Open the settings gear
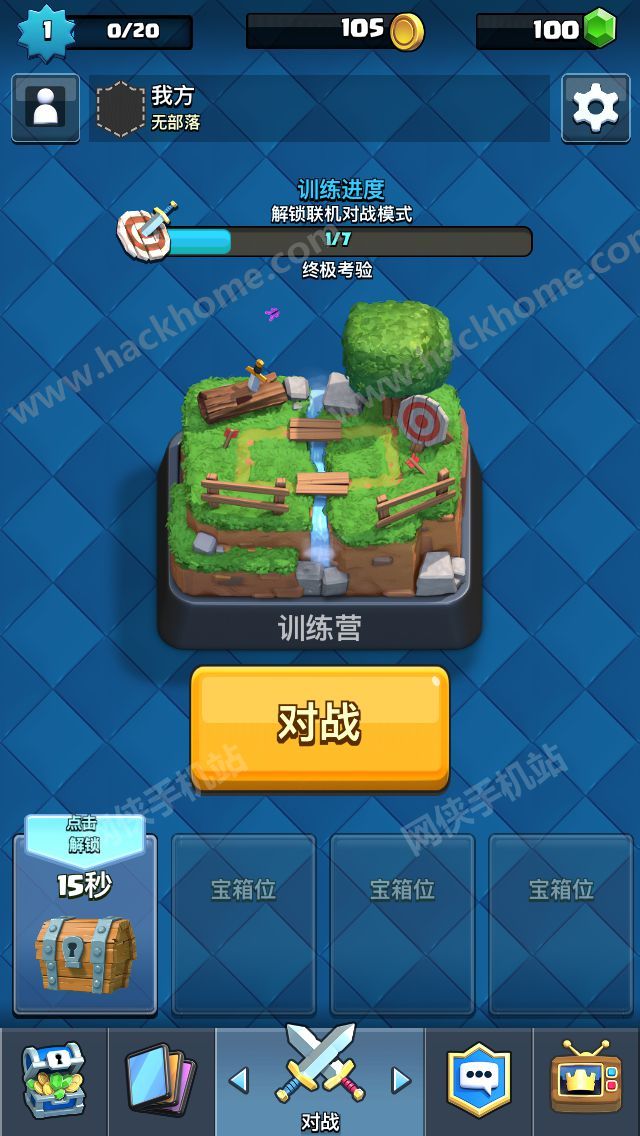 coord(595,107)
